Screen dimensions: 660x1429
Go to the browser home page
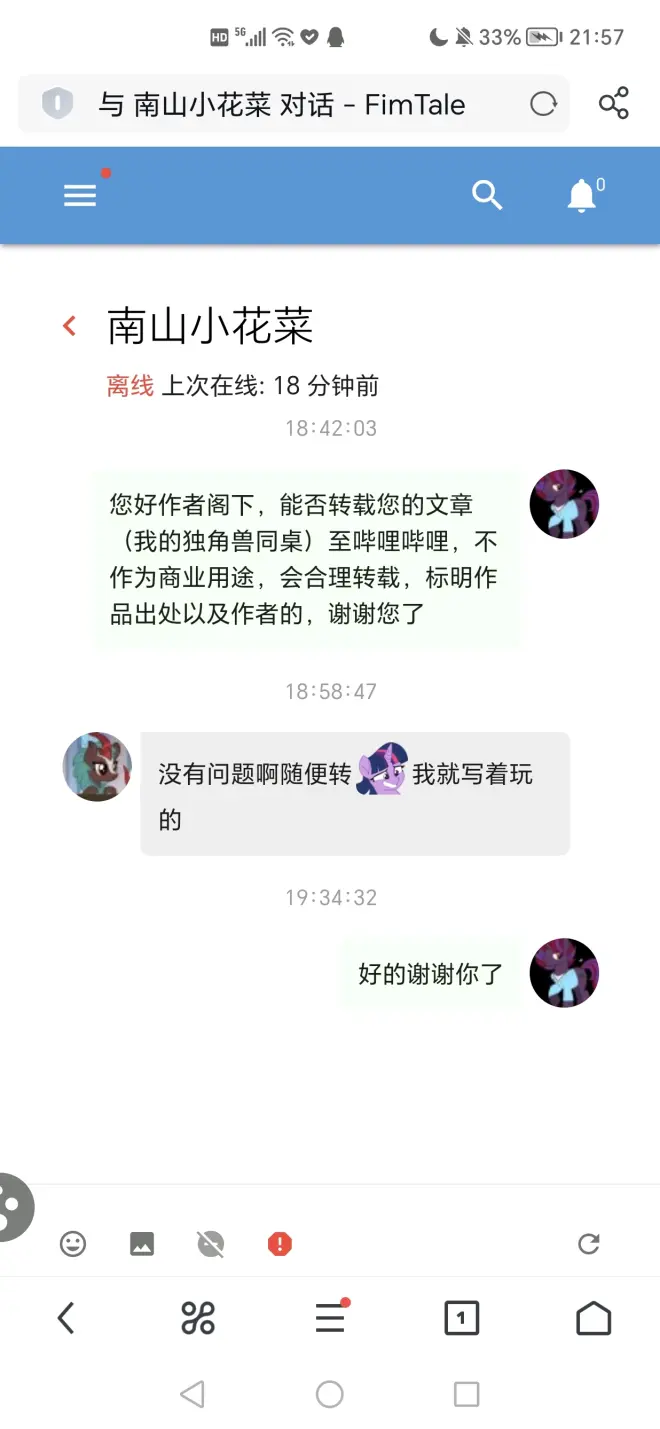click(x=593, y=1319)
